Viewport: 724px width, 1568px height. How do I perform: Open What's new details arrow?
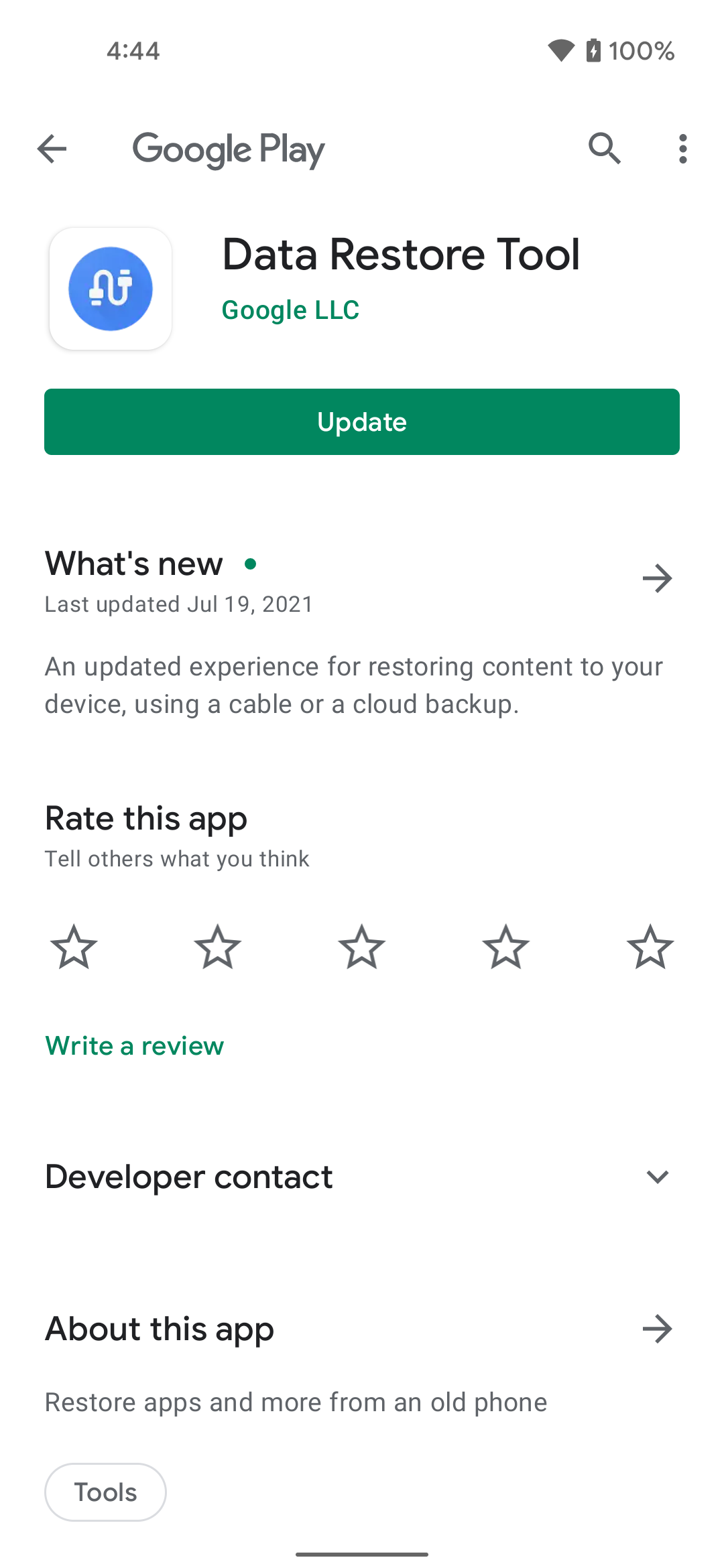point(657,578)
